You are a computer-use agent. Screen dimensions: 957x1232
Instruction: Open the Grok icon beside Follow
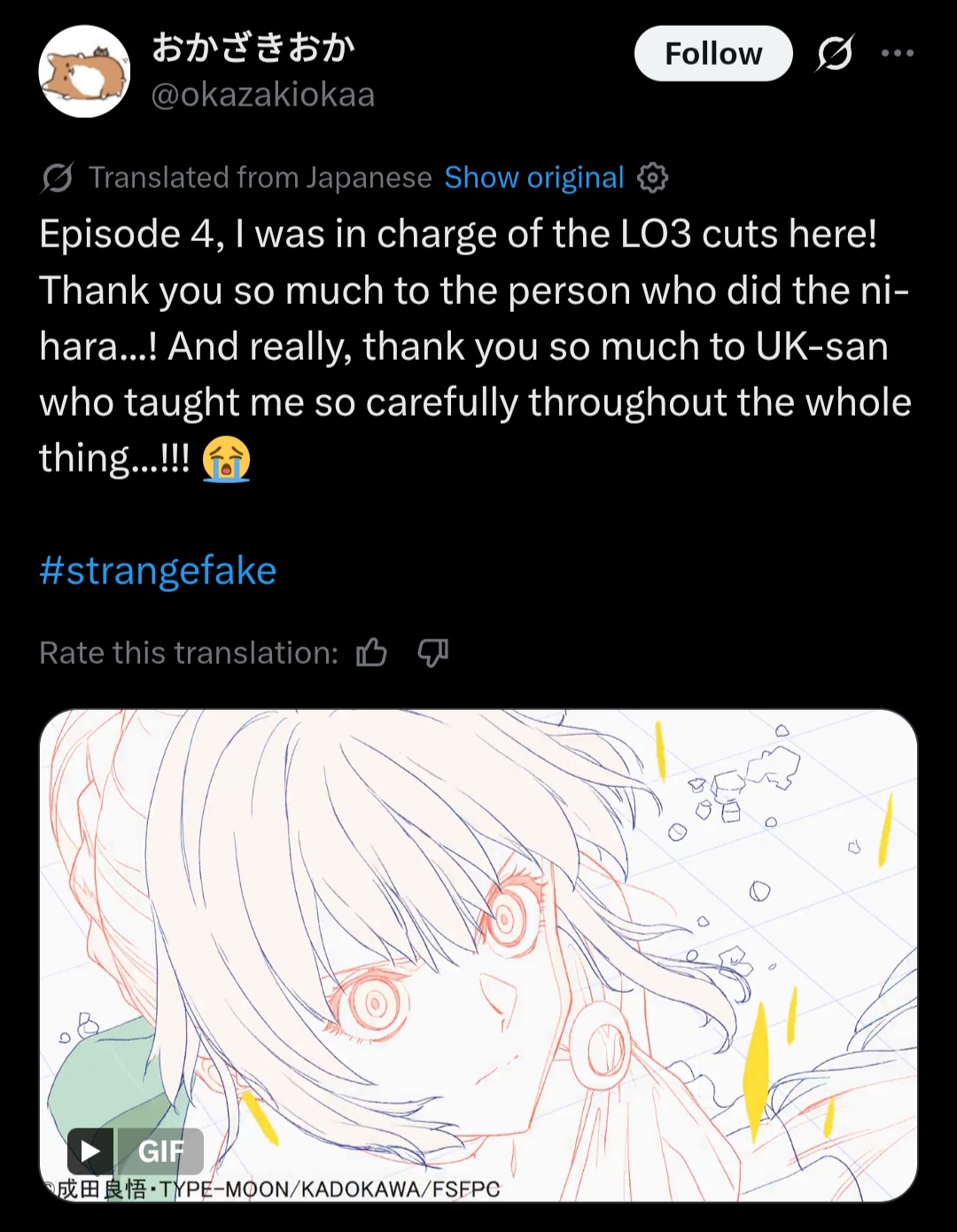pos(835,53)
